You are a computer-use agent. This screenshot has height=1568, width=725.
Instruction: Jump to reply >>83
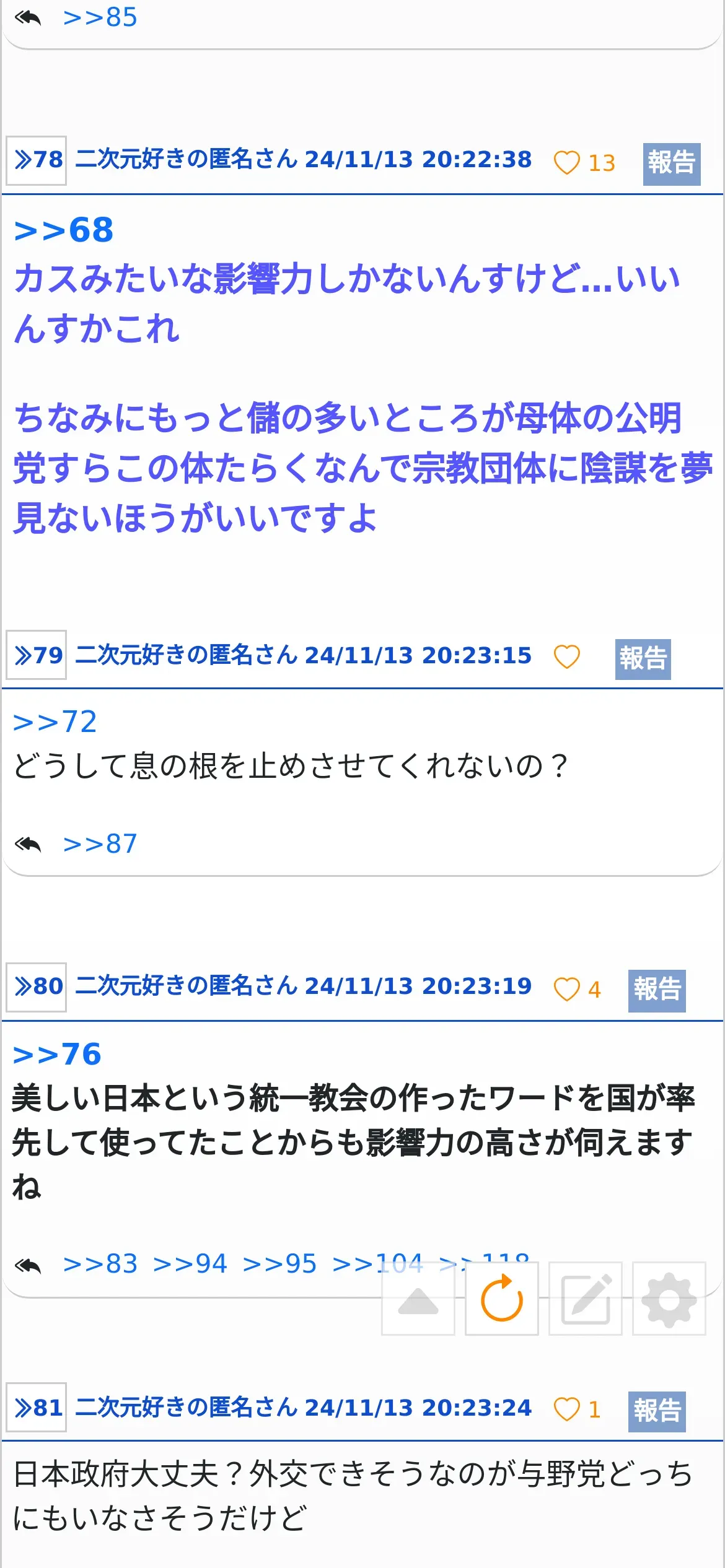point(100,1264)
